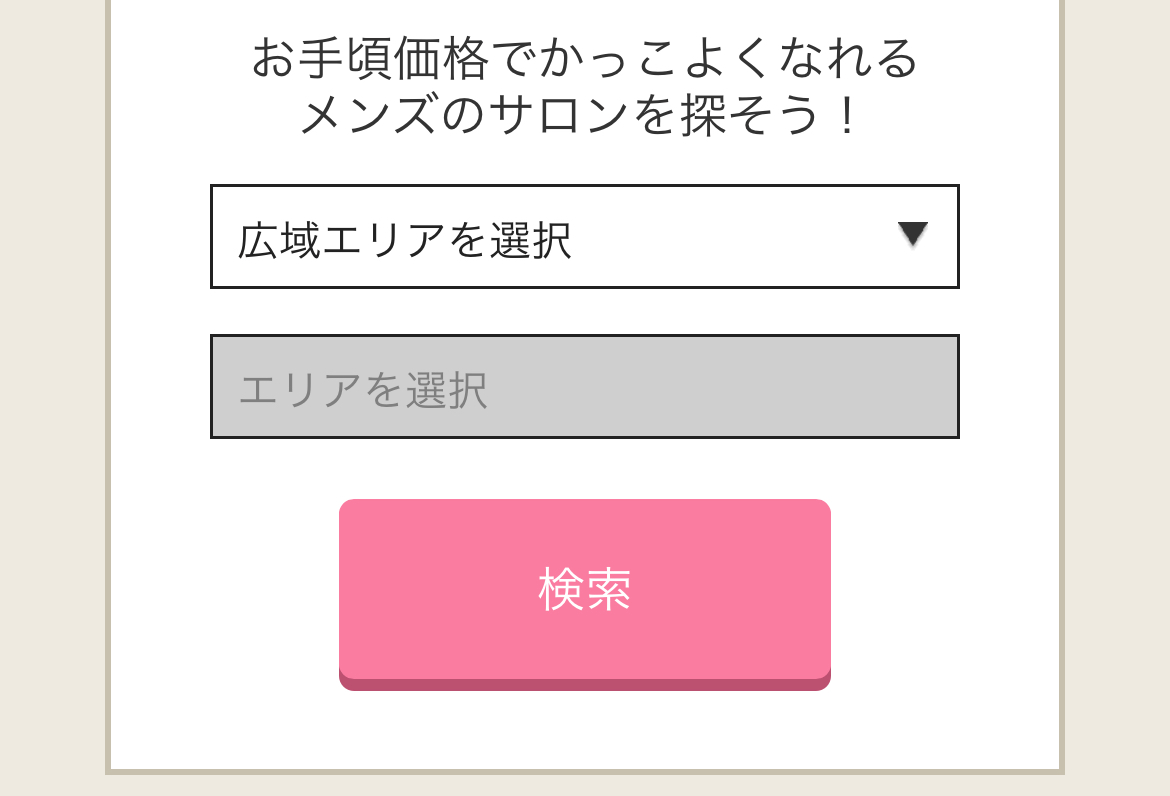Tap the pink 検索 button
Image resolution: width=1170 pixels, height=796 pixels.
click(584, 590)
